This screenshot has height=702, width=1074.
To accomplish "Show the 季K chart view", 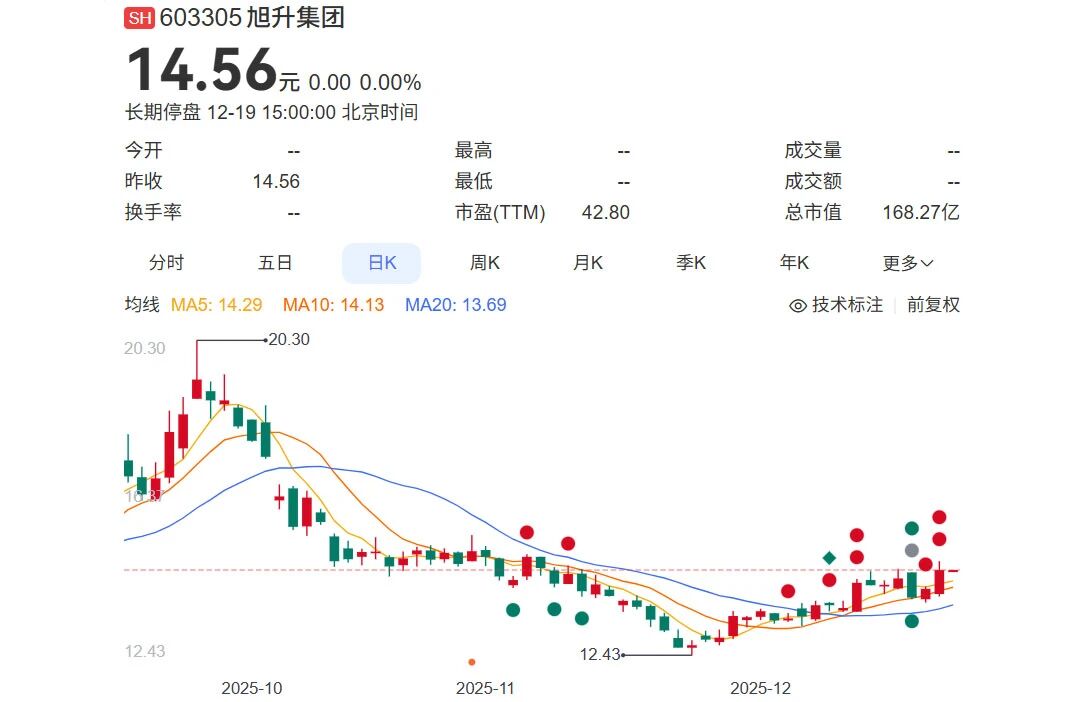I will (x=691, y=263).
